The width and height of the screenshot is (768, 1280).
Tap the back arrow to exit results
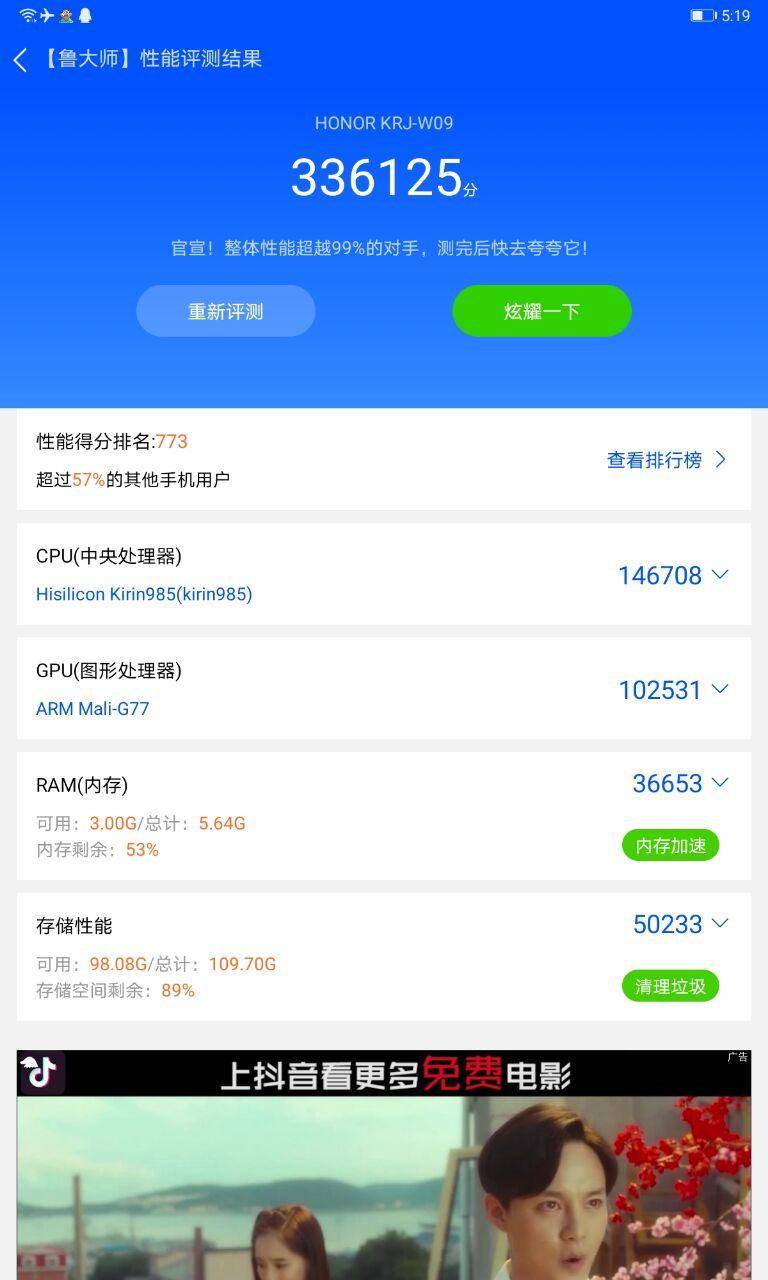click(x=21, y=59)
